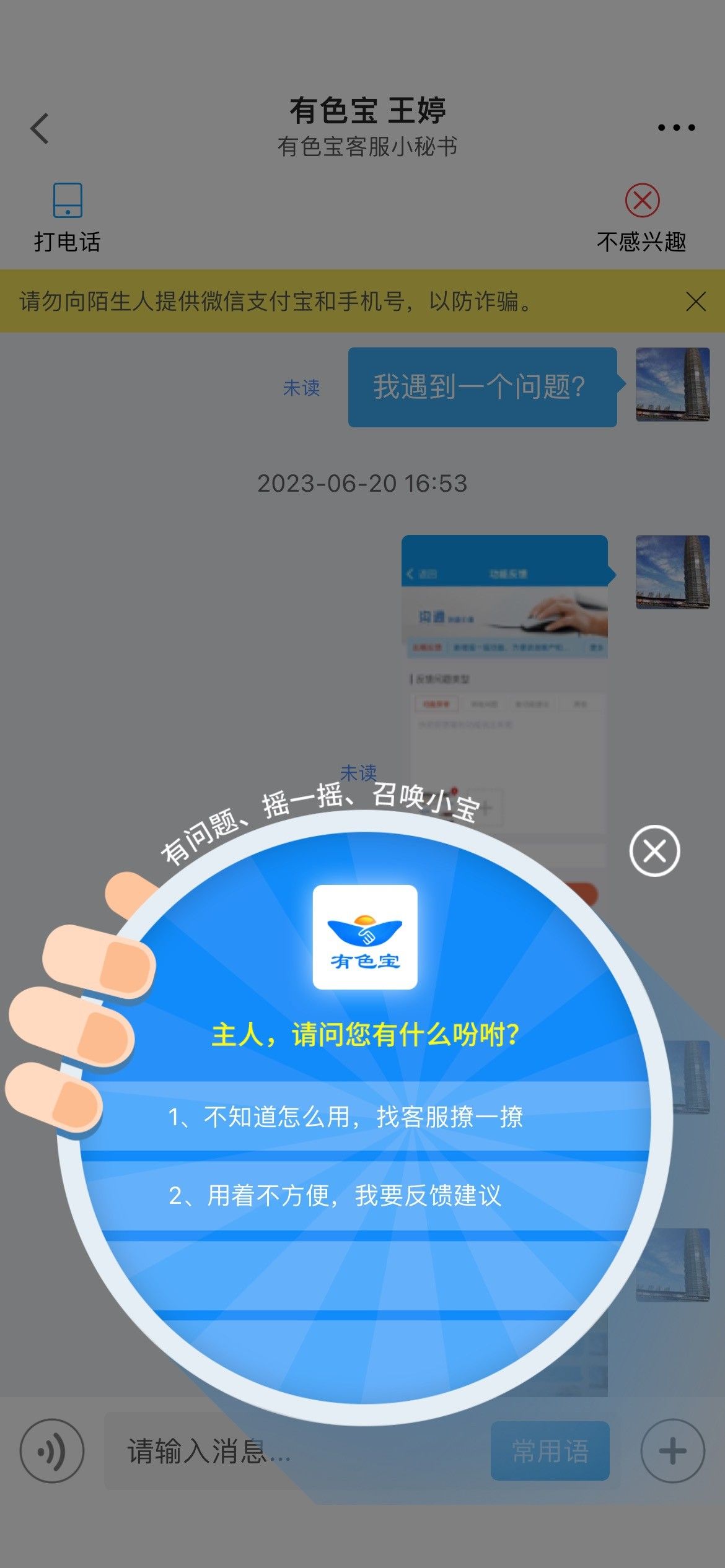Screen dimensions: 725x1568
Task: Open 常用语 quick phrases
Action: click(x=550, y=1450)
